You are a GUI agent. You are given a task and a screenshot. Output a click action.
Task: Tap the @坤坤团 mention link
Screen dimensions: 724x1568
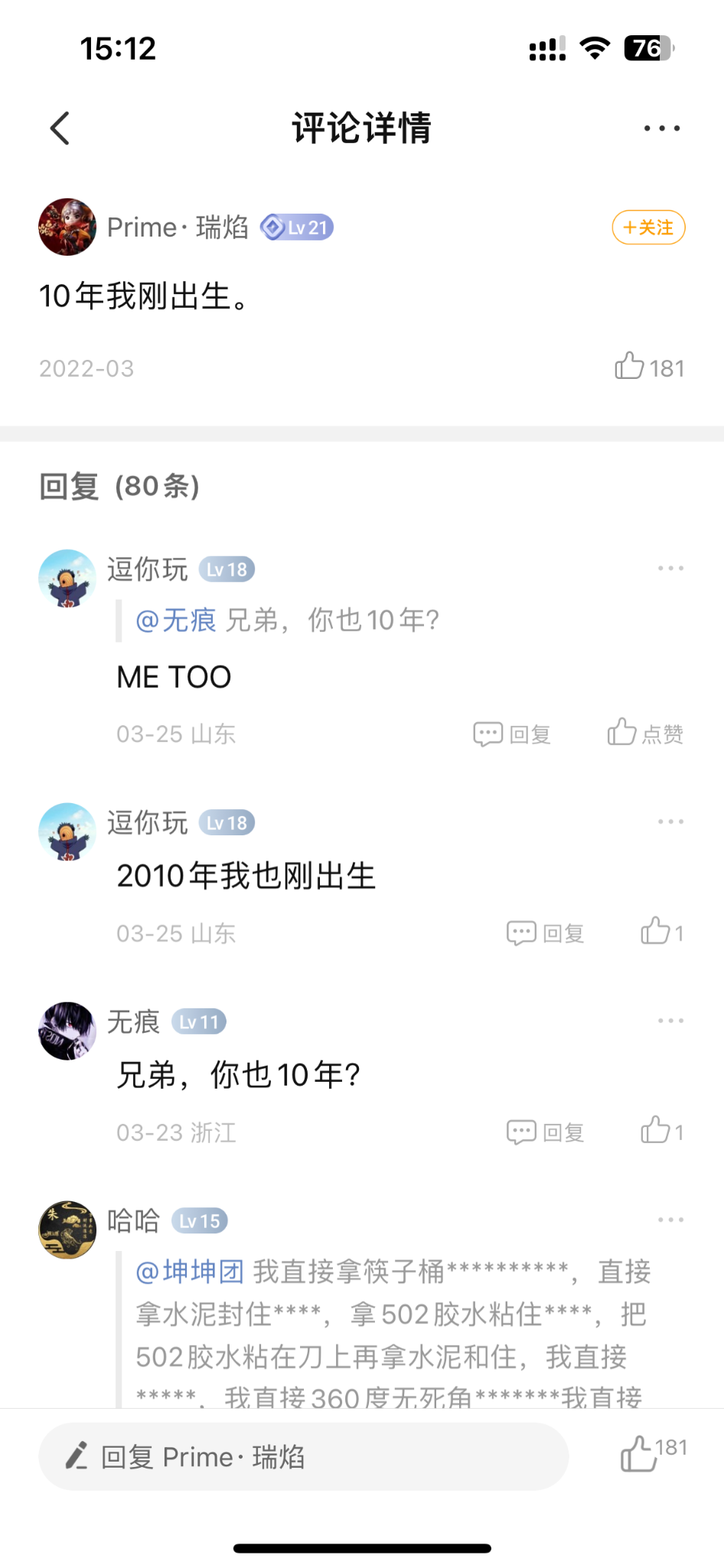[x=190, y=1272]
